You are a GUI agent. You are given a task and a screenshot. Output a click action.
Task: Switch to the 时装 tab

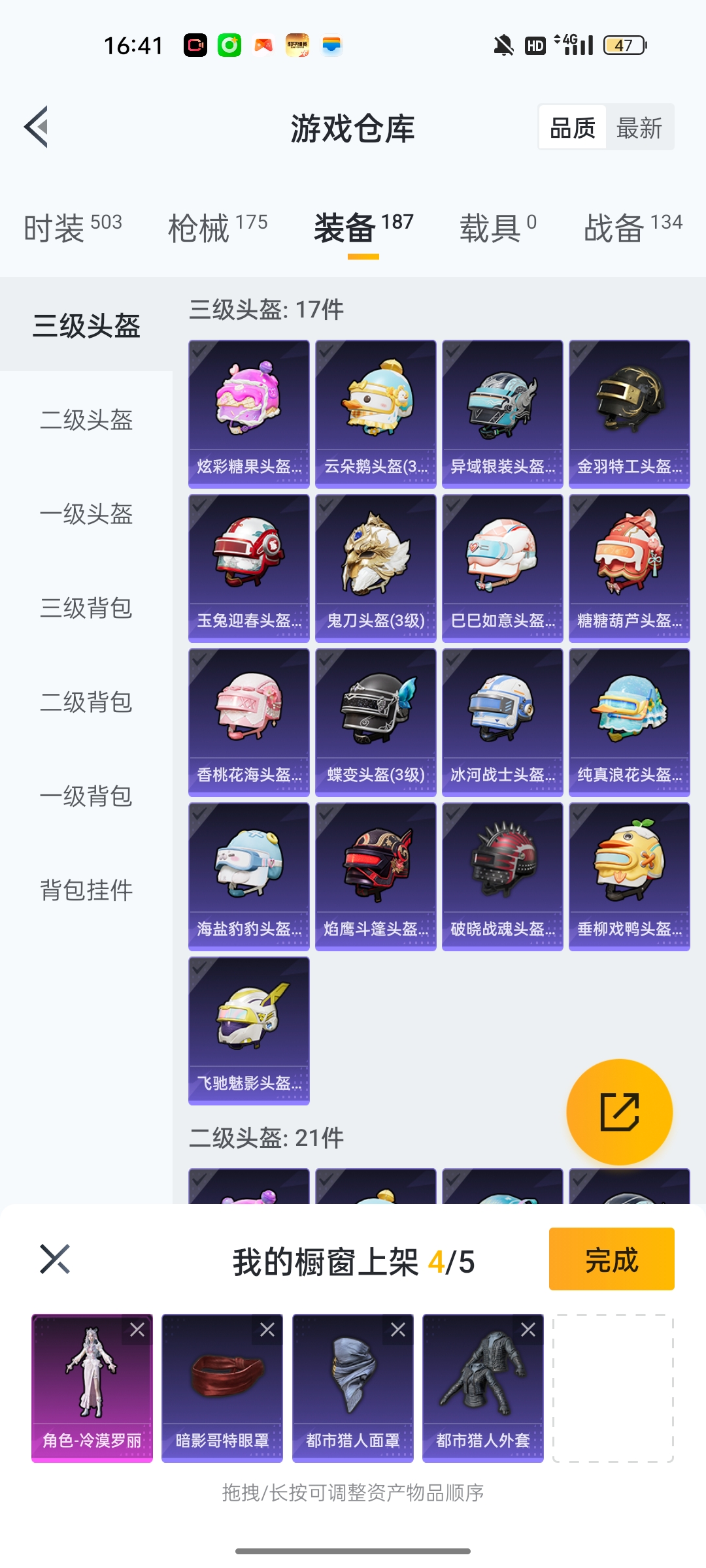[72, 227]
